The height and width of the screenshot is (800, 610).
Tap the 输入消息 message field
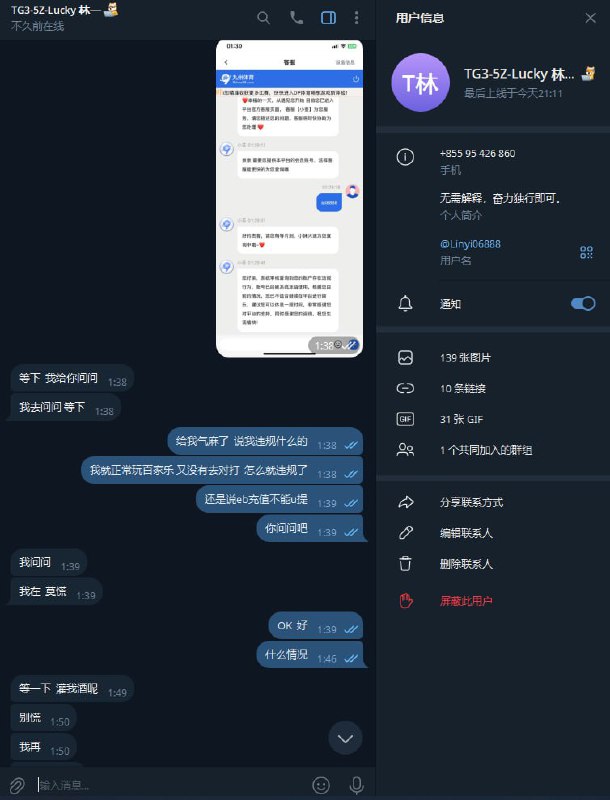coord(170,785)
